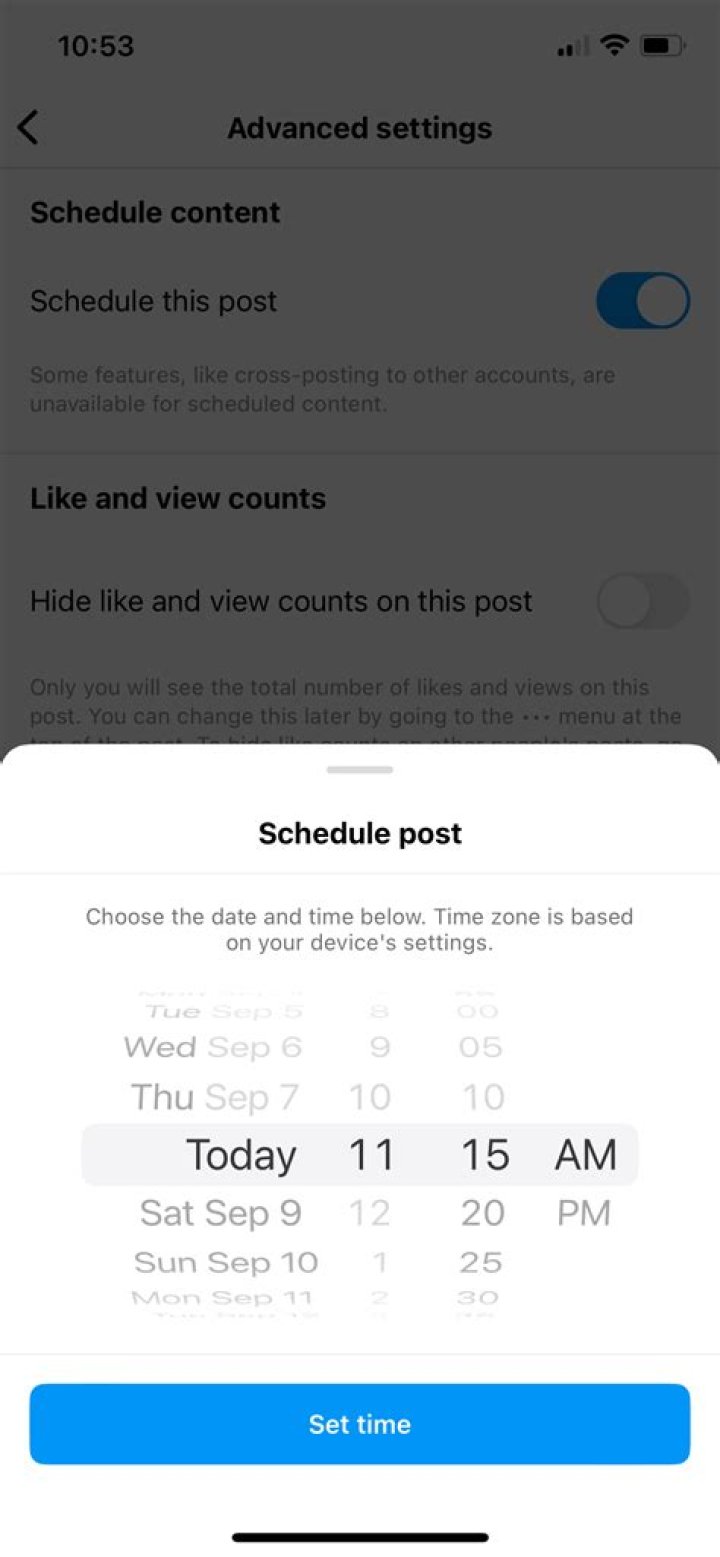Select hour 11 on the time wheel
720x1557 pixels.
coord(371,1155)
